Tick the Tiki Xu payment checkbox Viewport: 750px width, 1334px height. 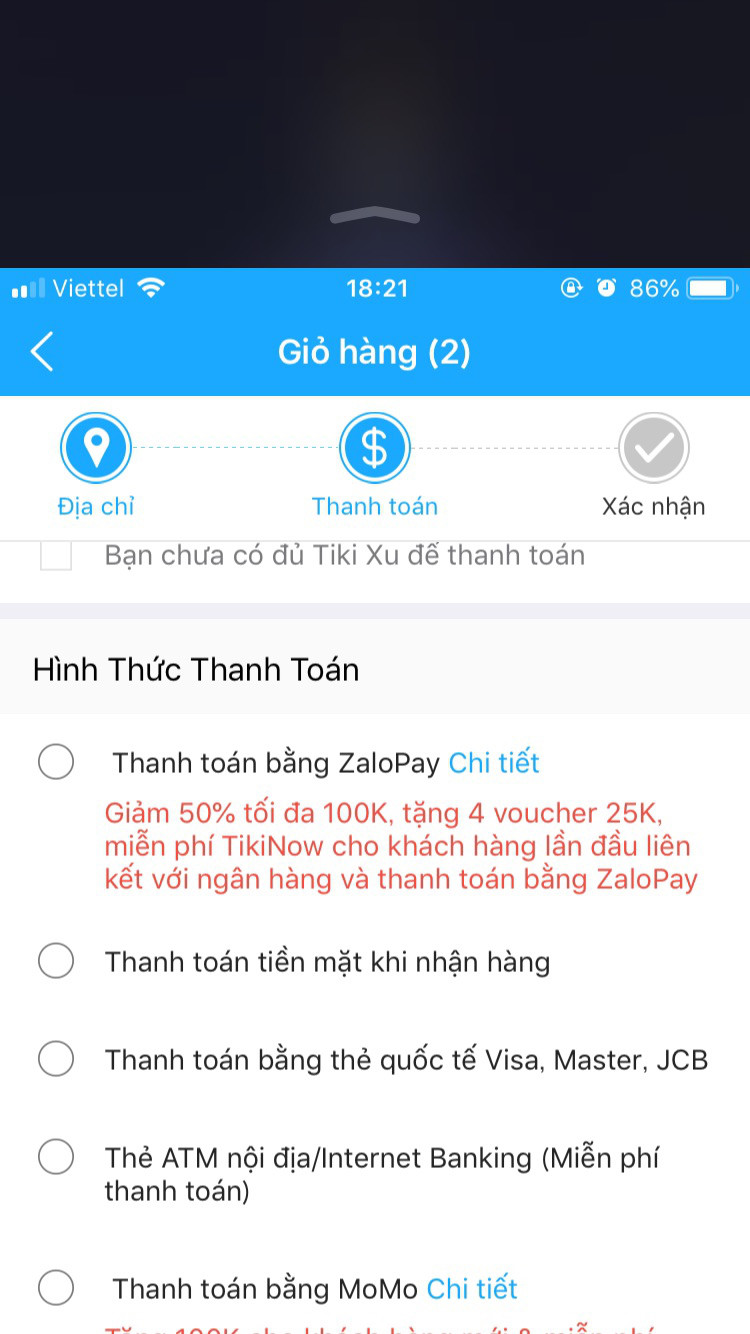click(x=56, y=555)
